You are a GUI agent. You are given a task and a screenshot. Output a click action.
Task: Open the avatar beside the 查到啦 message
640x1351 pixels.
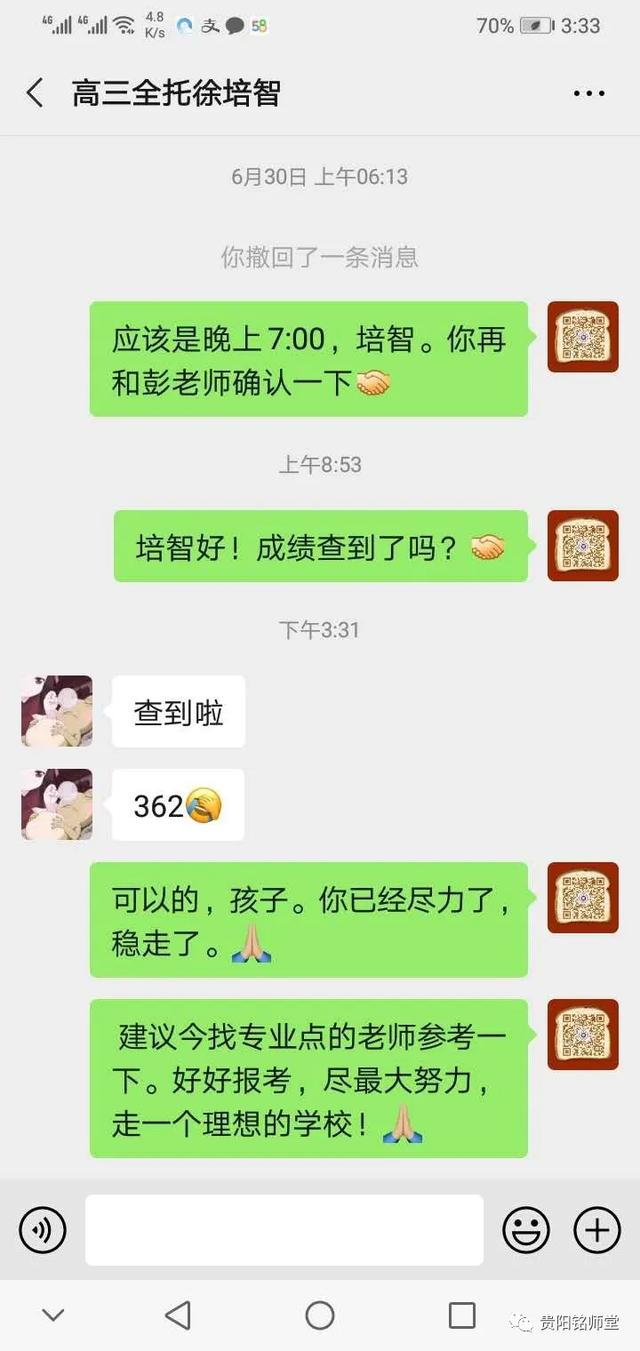coord(57,711)
